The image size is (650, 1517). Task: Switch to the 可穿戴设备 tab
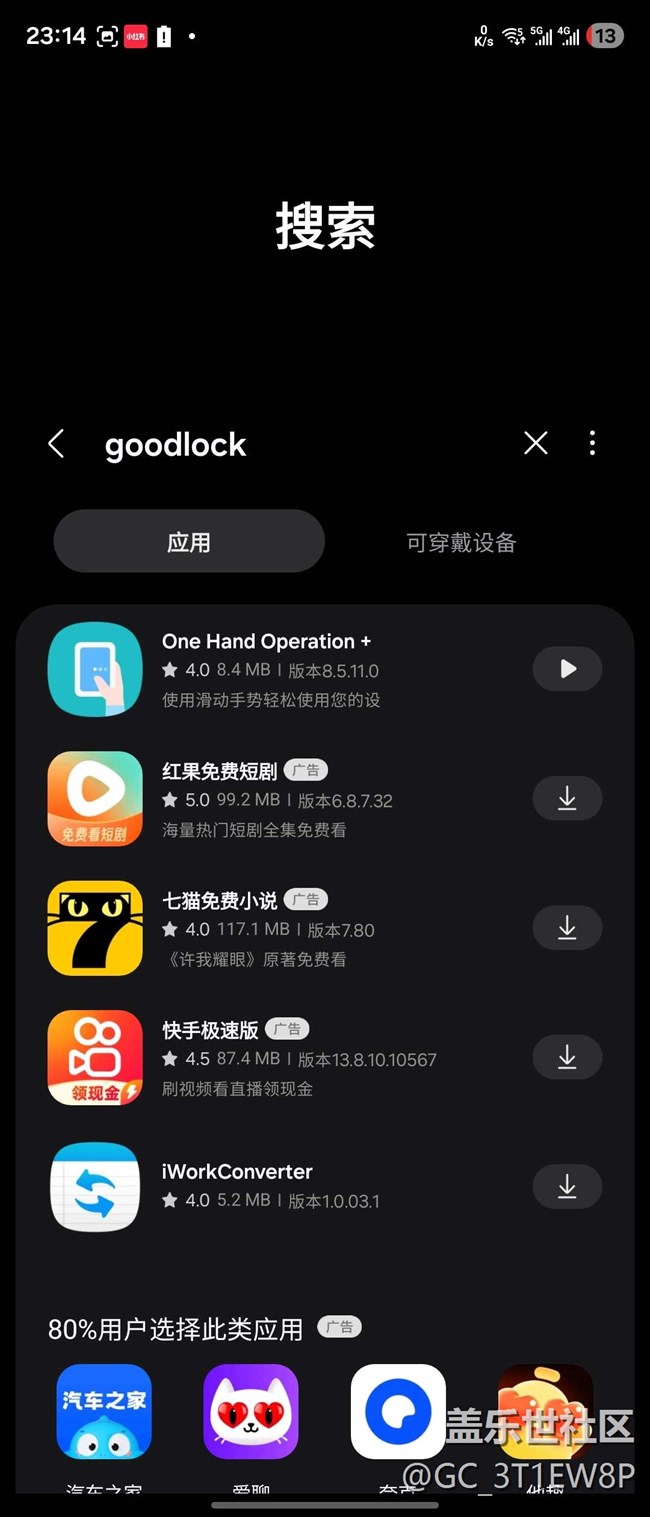point(461,542)
